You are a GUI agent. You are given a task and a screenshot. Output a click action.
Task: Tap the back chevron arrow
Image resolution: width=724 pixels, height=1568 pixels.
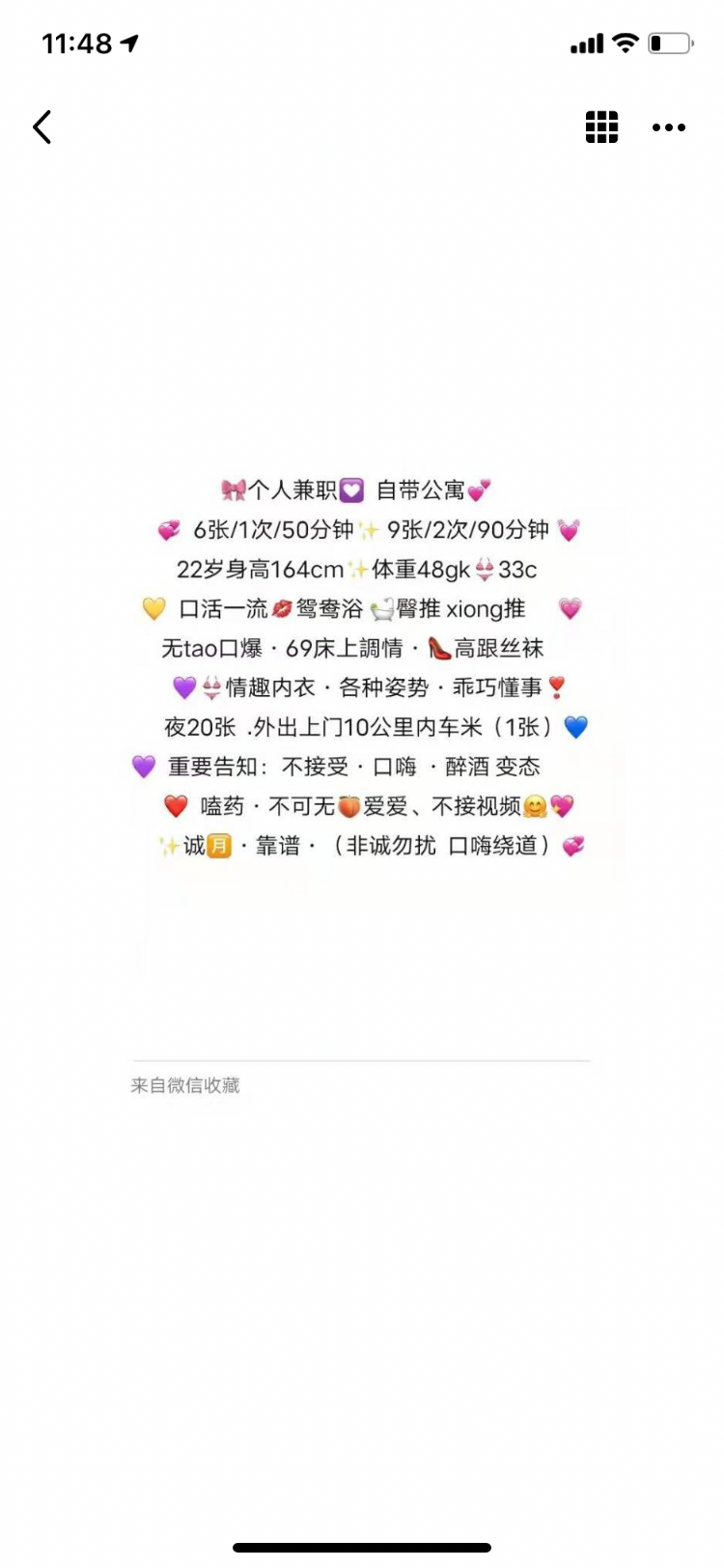pyautogui.click(x=41, y=126)
